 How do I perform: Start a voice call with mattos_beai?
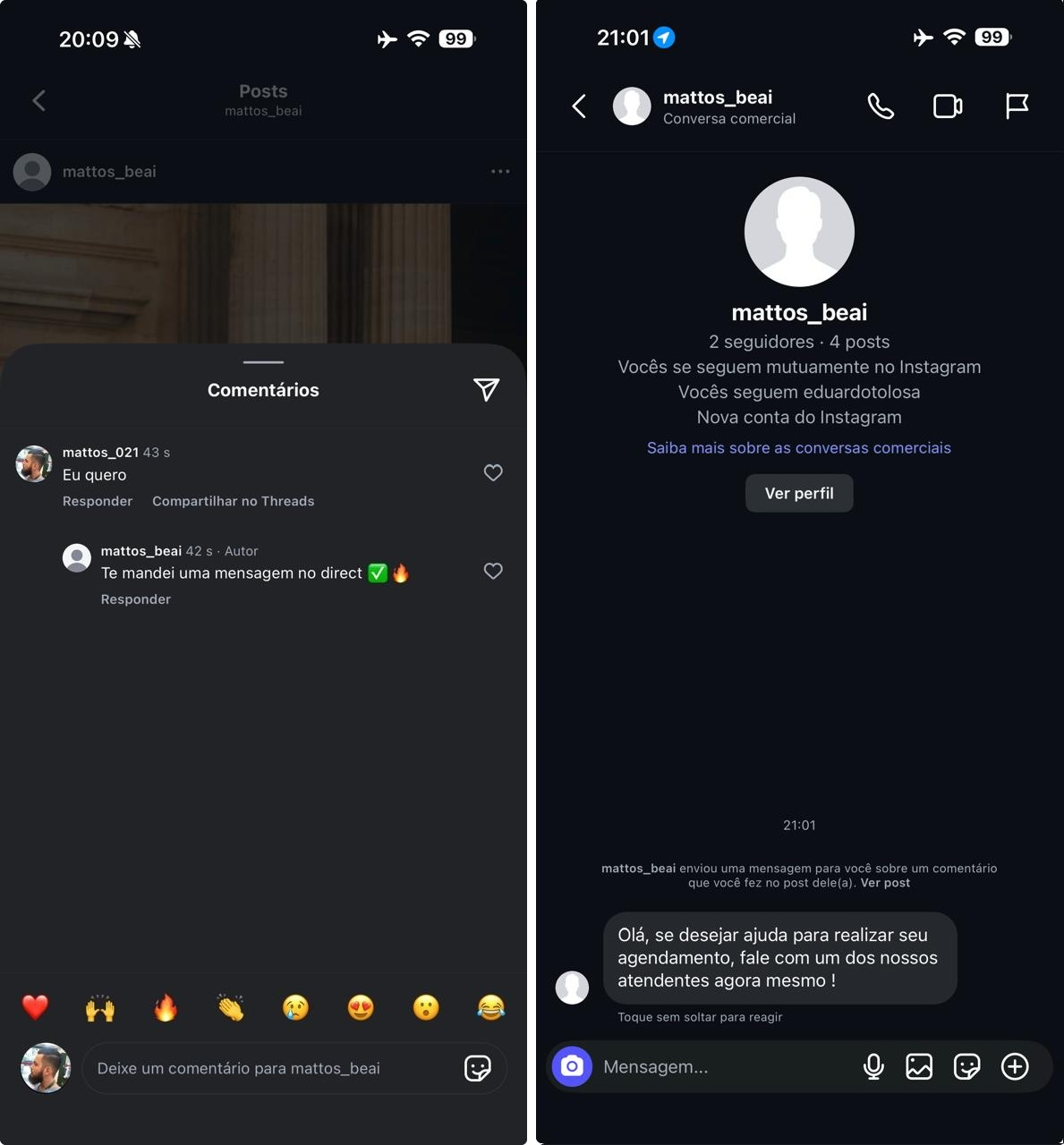pyautogui.click(x=881, y=106)
